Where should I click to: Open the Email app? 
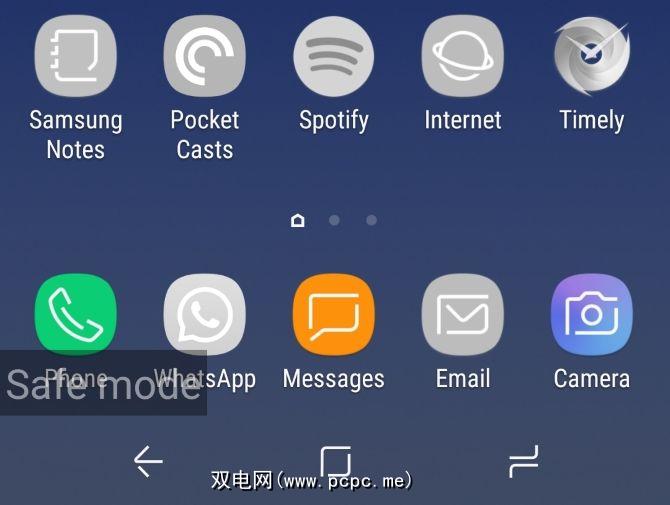pyautogui.click(x=462, y=315)
